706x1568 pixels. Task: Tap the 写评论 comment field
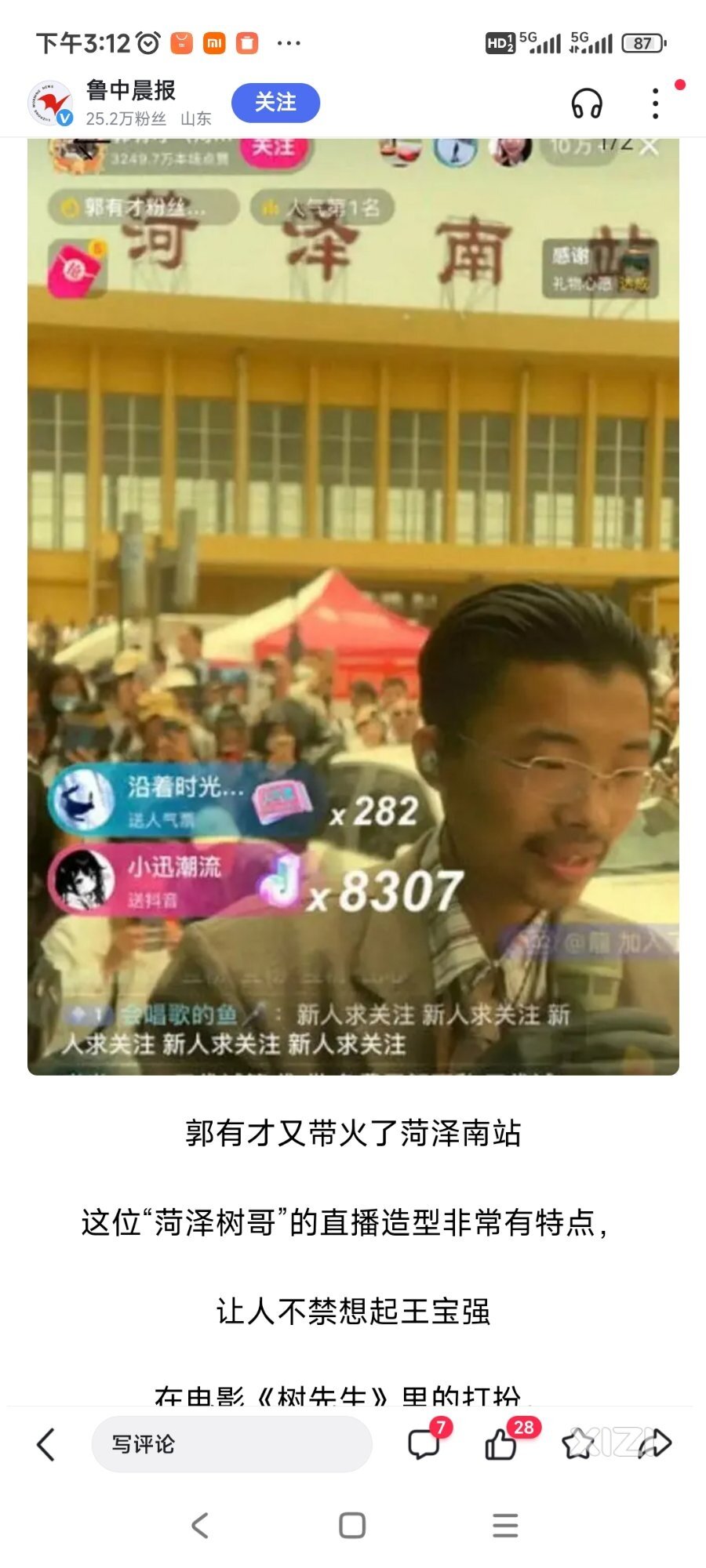click(x=231, y=1444)
